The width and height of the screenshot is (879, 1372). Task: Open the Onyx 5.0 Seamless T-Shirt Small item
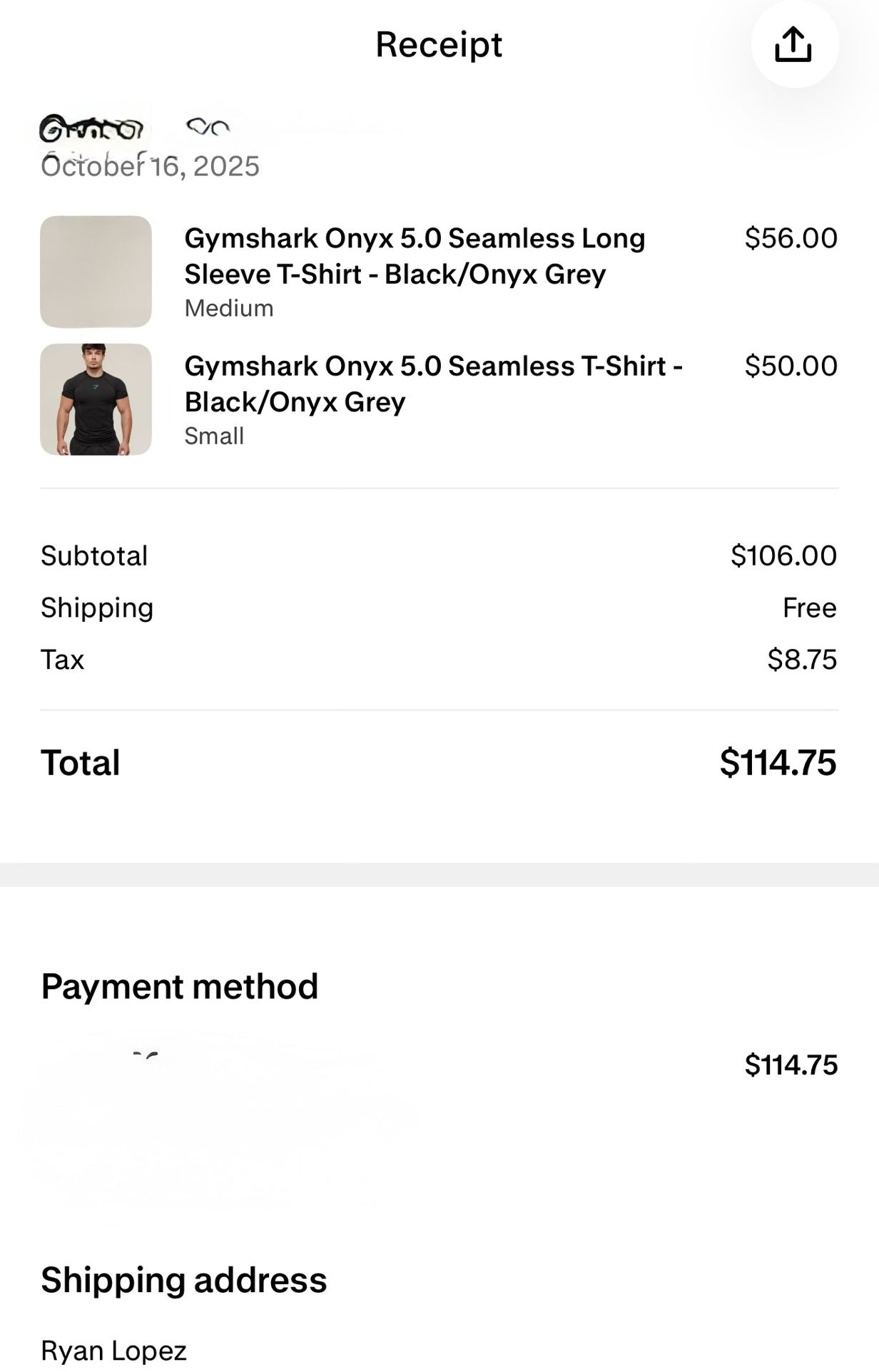(439, 399)
